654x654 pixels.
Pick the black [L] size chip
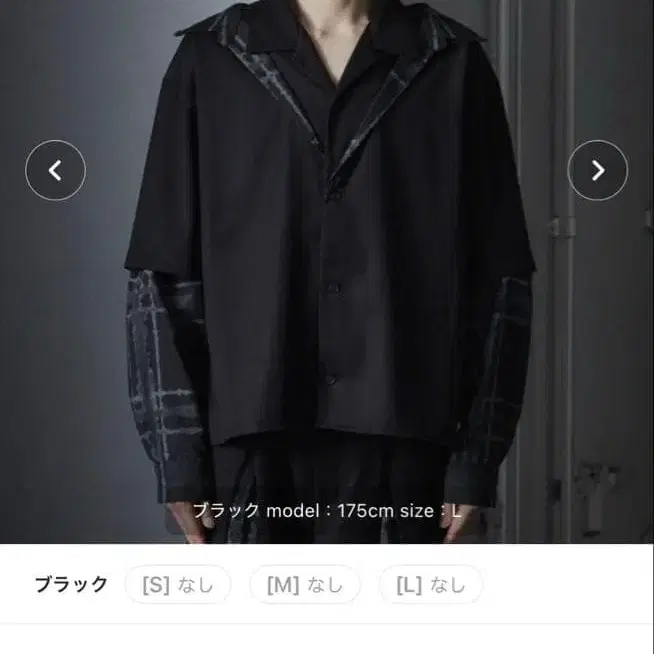[431, 585]
